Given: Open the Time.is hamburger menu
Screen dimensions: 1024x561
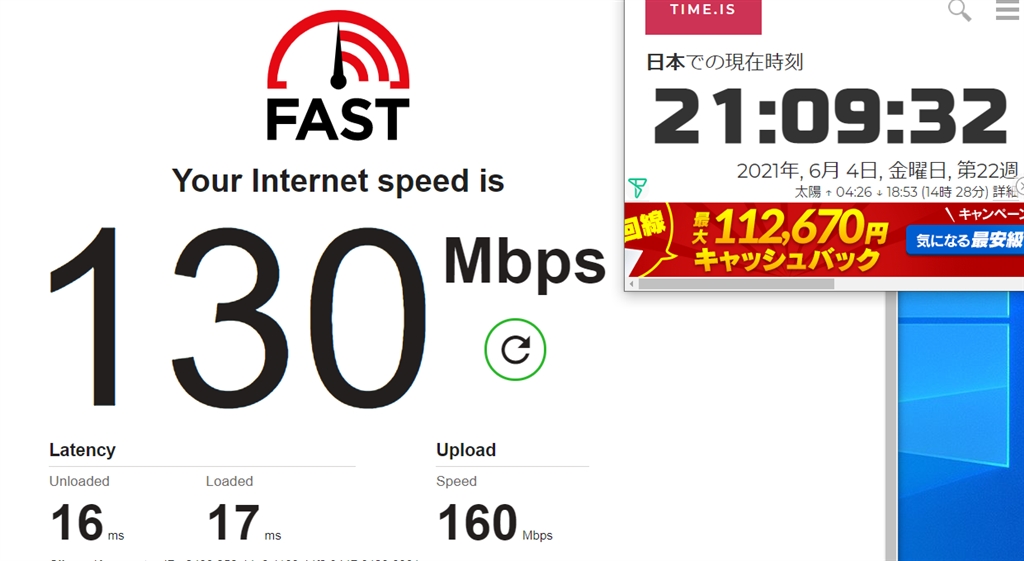Looking at the screenshot, I should point(1007,10).
